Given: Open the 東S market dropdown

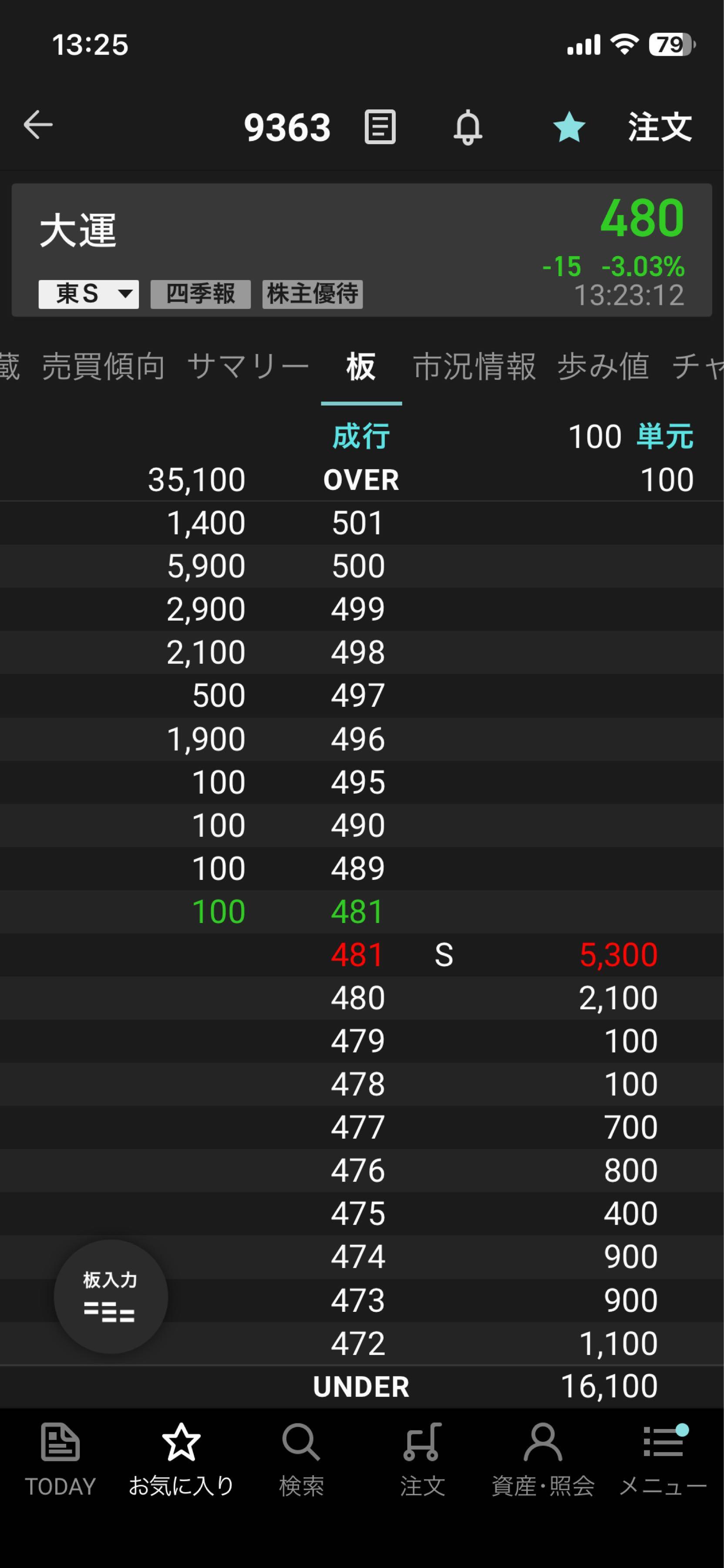Looking at the screenshot, I should coord(89,294).
